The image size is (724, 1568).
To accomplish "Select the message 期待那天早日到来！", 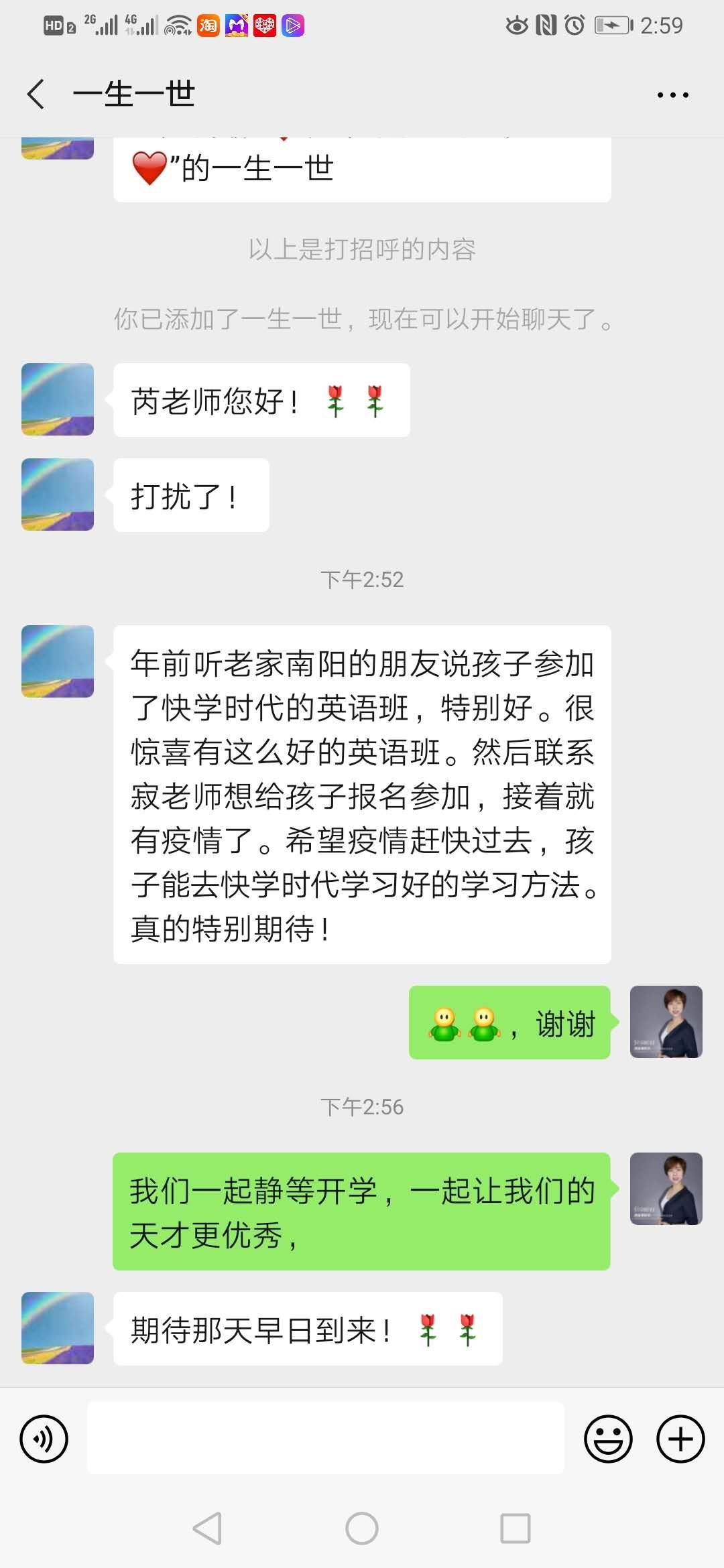I will point(302,1330).
